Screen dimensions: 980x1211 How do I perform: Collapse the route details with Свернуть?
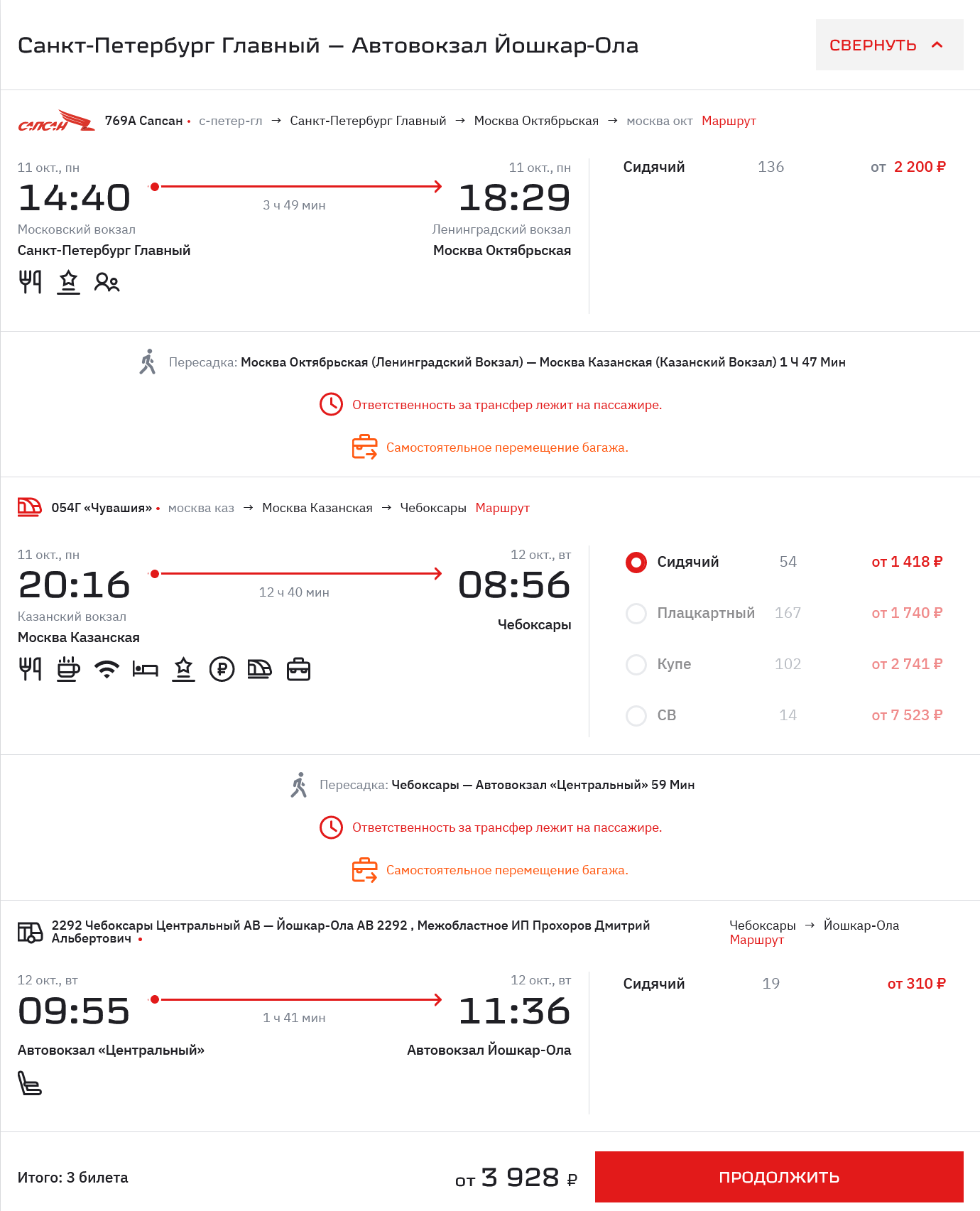(x=888, y=45)
